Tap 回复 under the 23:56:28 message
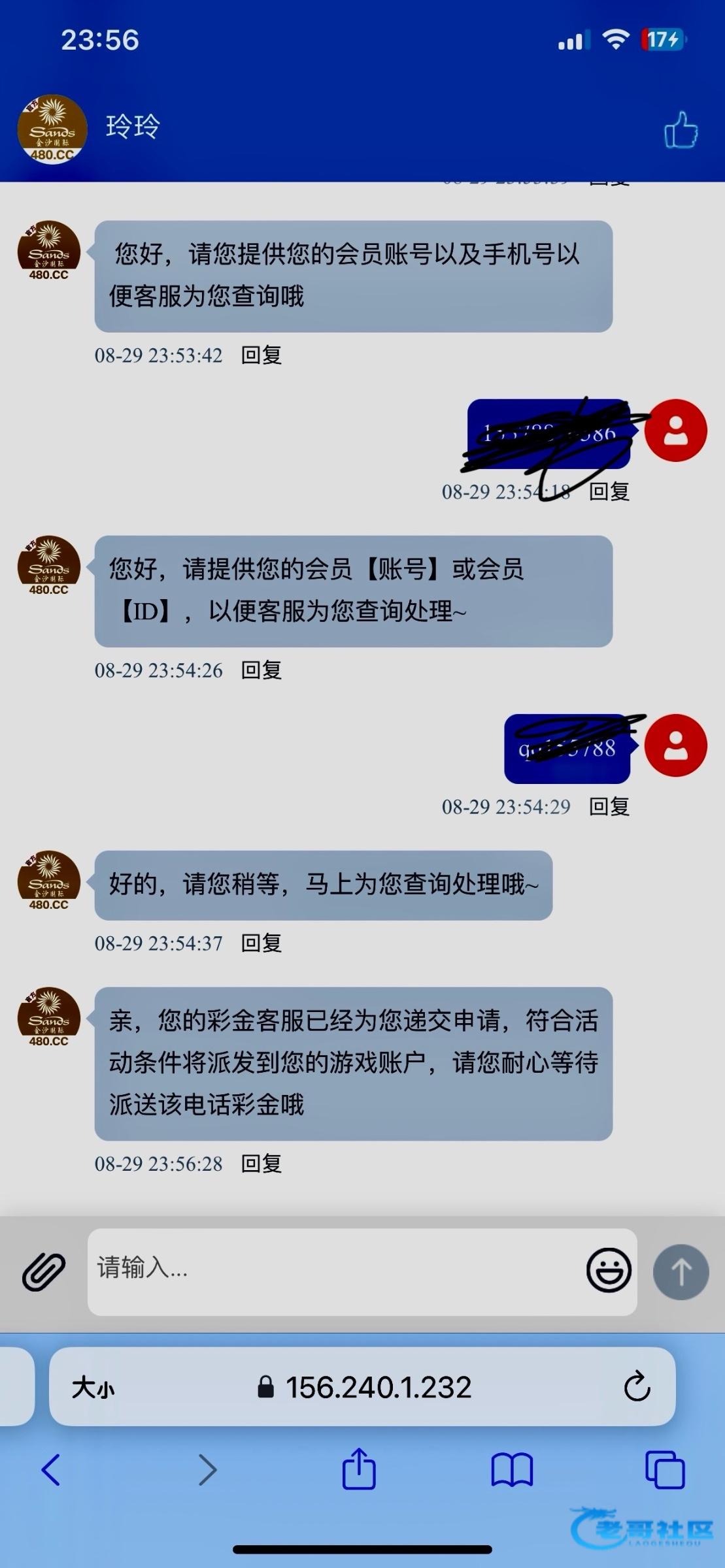Image resolution: width=725 pixels, height=1568 pixels. (261, 1163)
